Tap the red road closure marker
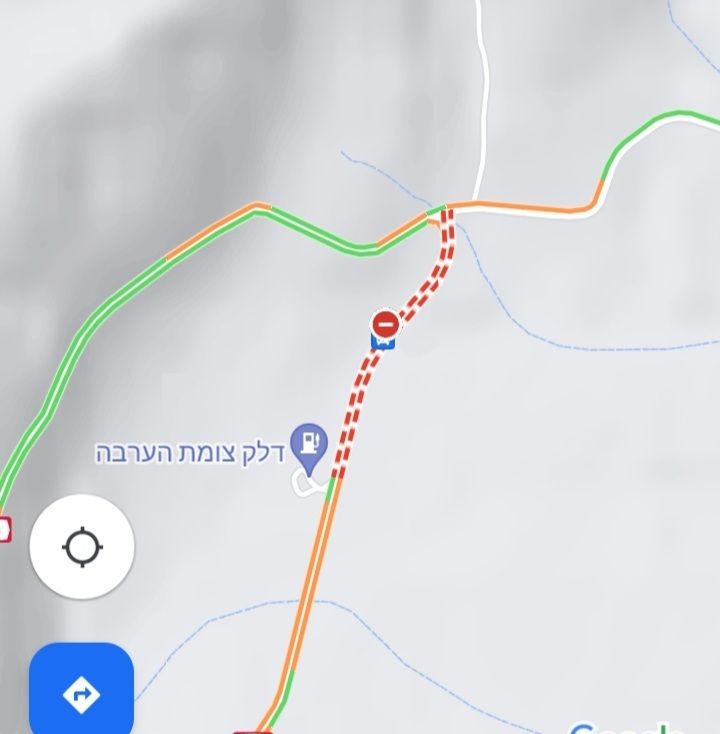720x734 pixels. [x=385, y=324]
